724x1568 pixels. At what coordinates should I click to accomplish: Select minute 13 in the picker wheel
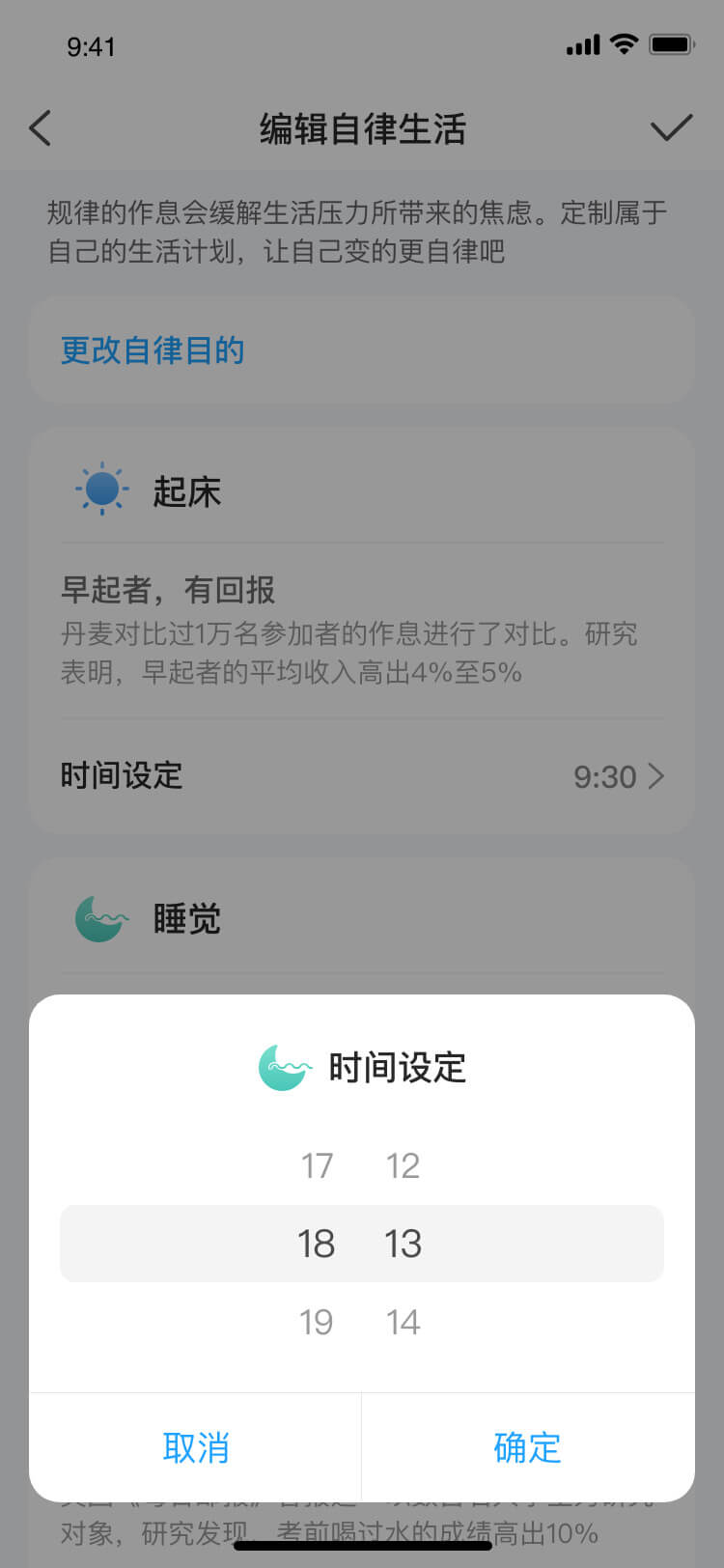[x=403, y=1244]
